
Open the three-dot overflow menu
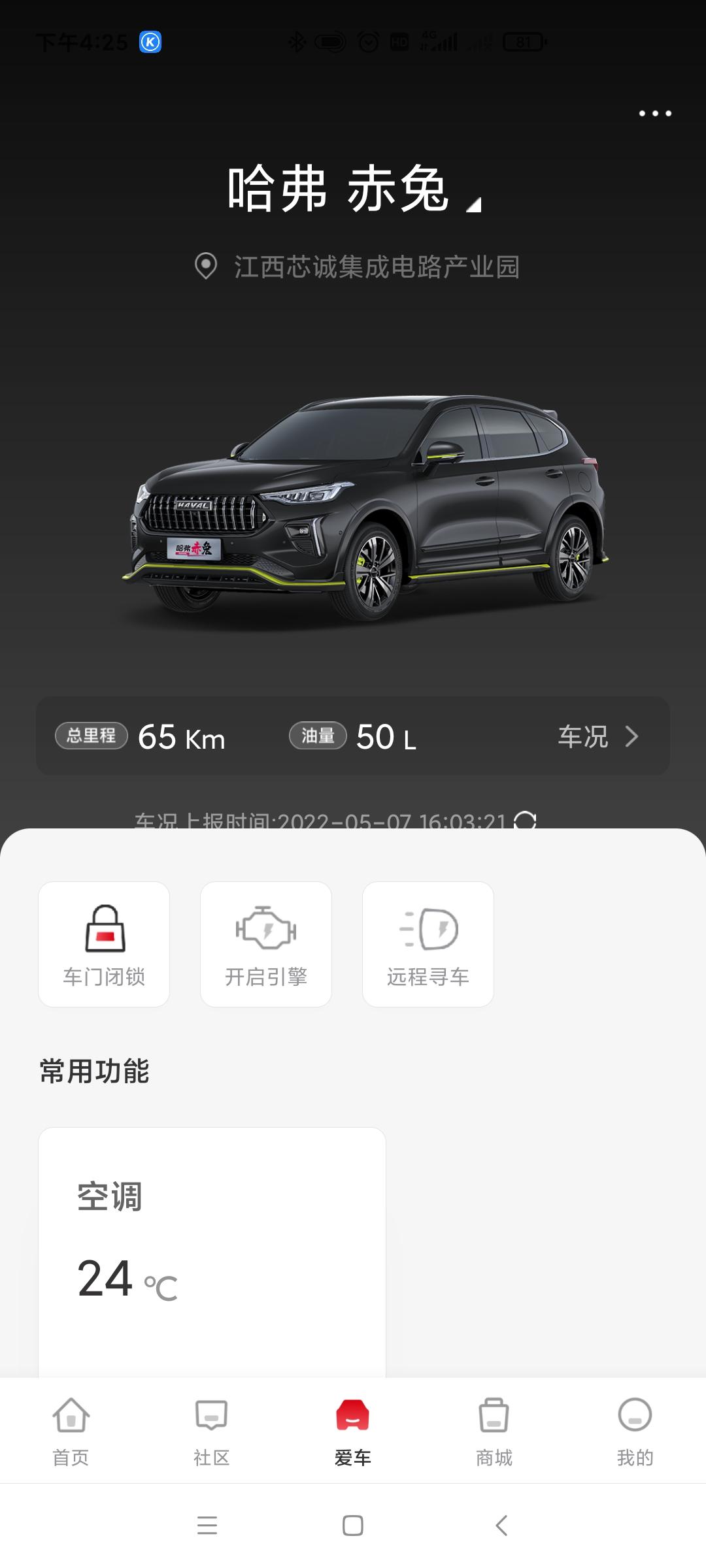coord(655,114)
